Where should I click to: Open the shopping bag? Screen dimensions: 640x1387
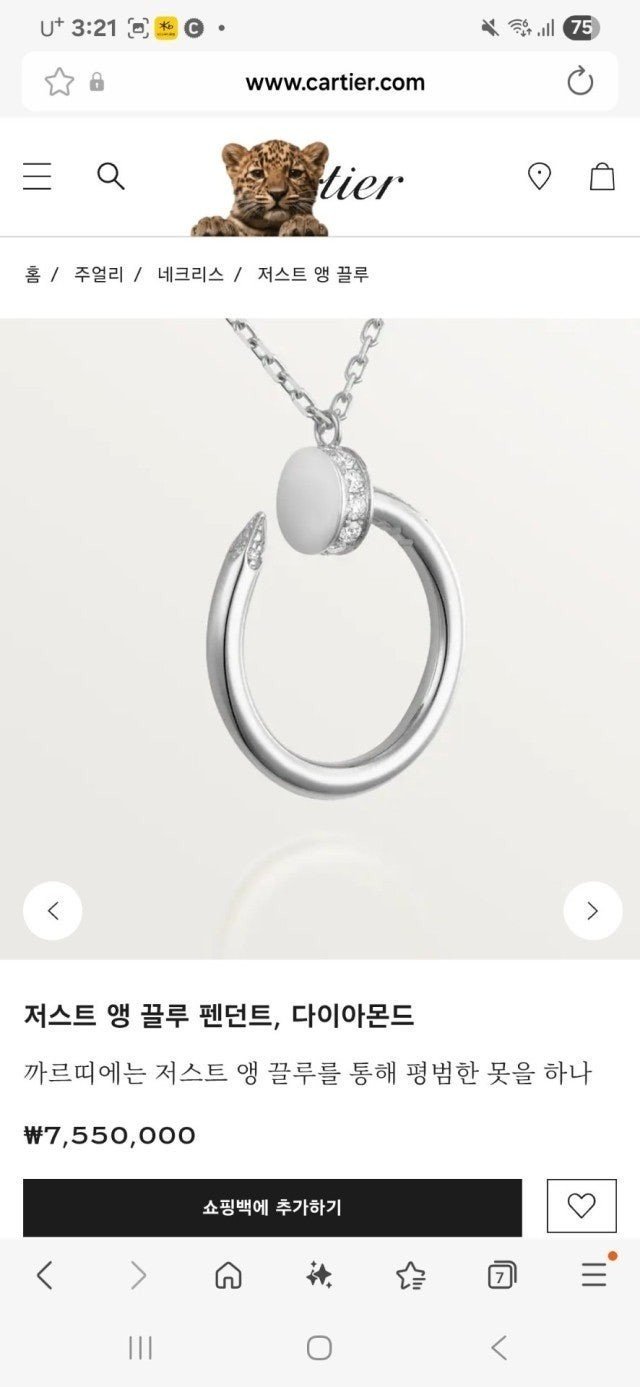coord(602,177)
